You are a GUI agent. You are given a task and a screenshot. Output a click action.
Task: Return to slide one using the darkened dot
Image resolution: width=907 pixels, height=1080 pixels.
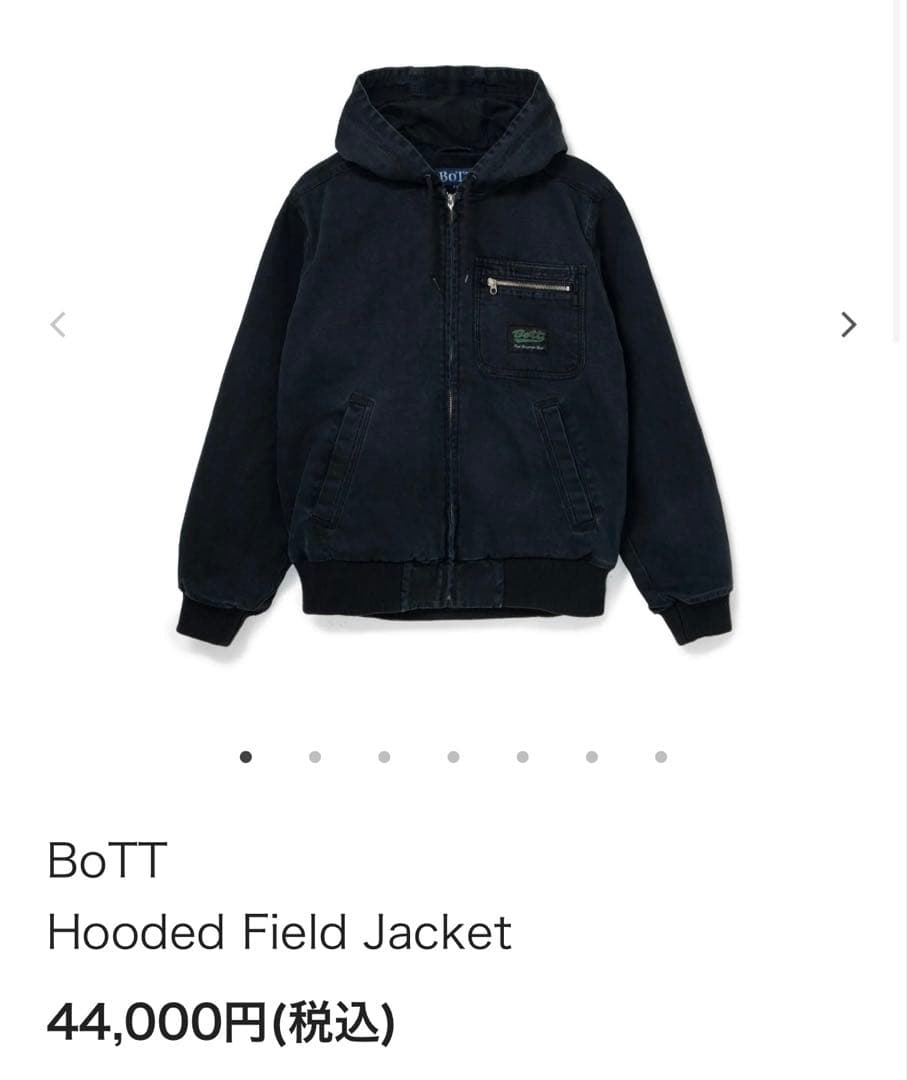244,758
